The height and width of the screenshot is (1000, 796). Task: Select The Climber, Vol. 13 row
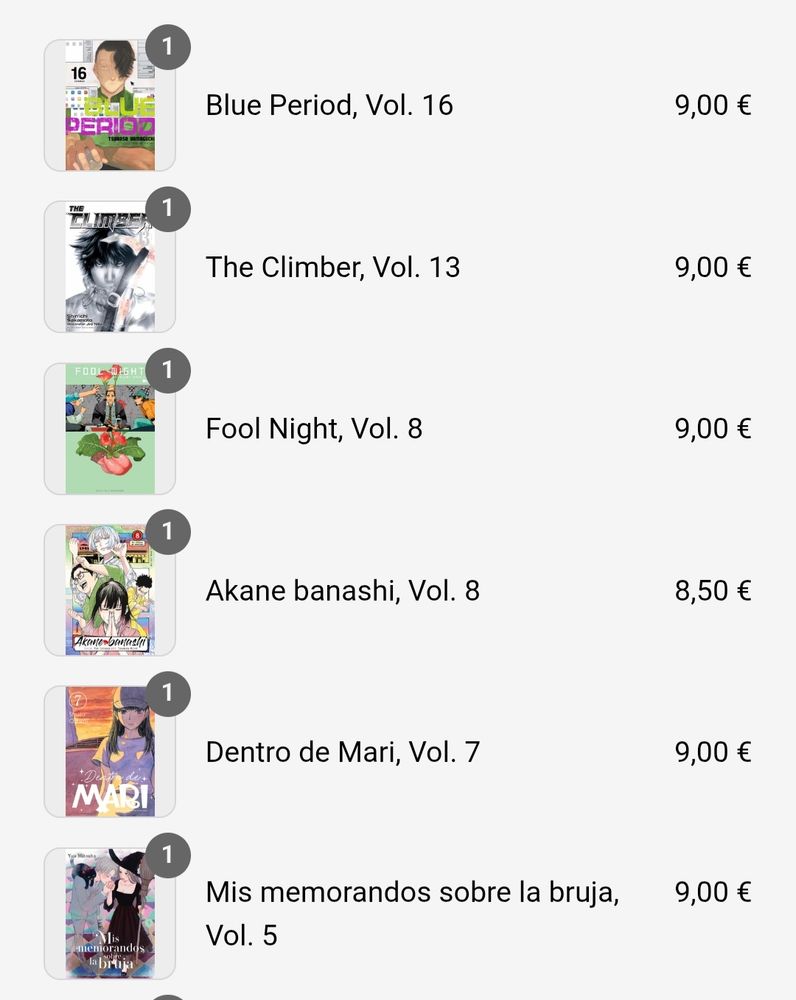[333, 267]
